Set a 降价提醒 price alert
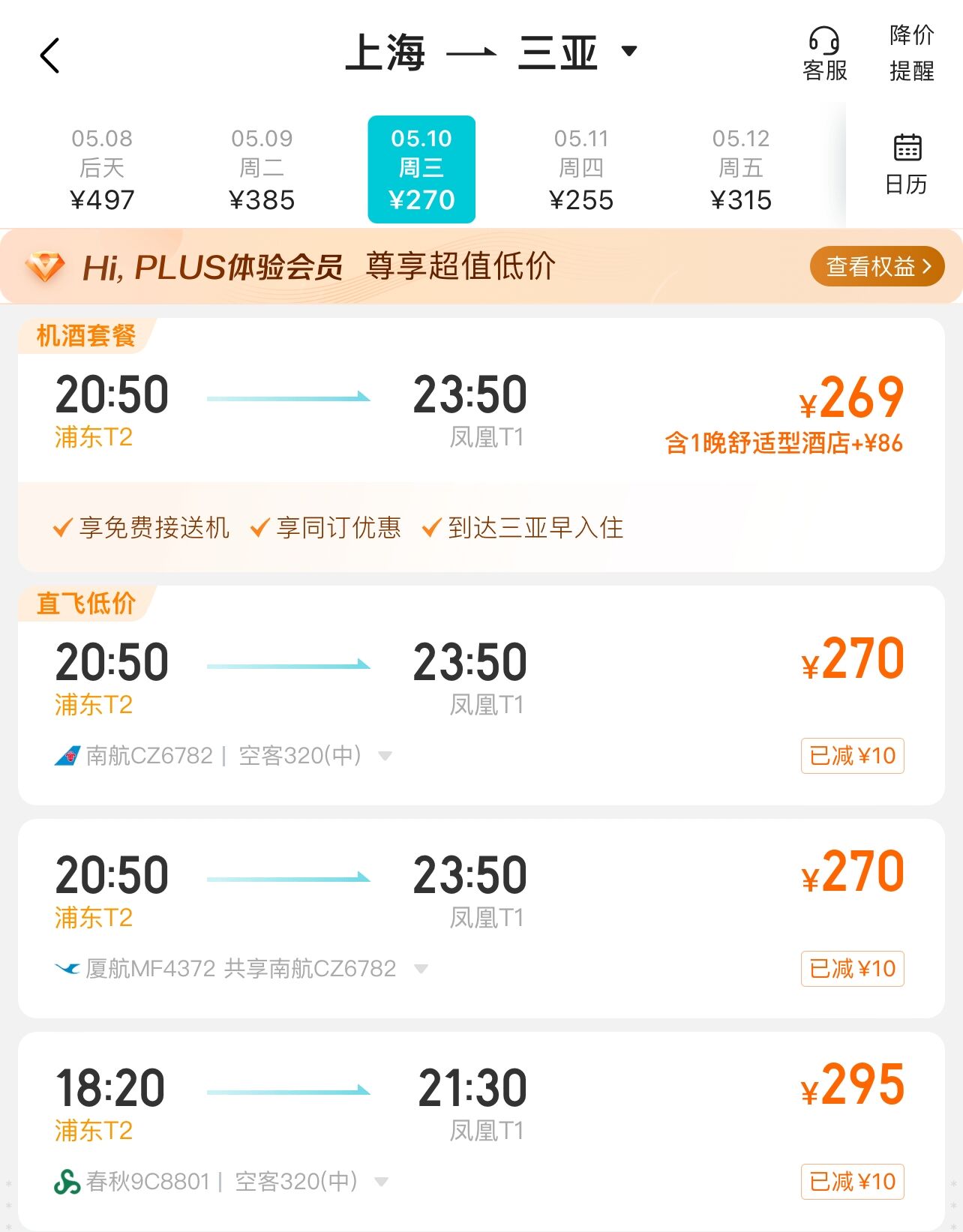963x1232 pixels. pos(911,53)
